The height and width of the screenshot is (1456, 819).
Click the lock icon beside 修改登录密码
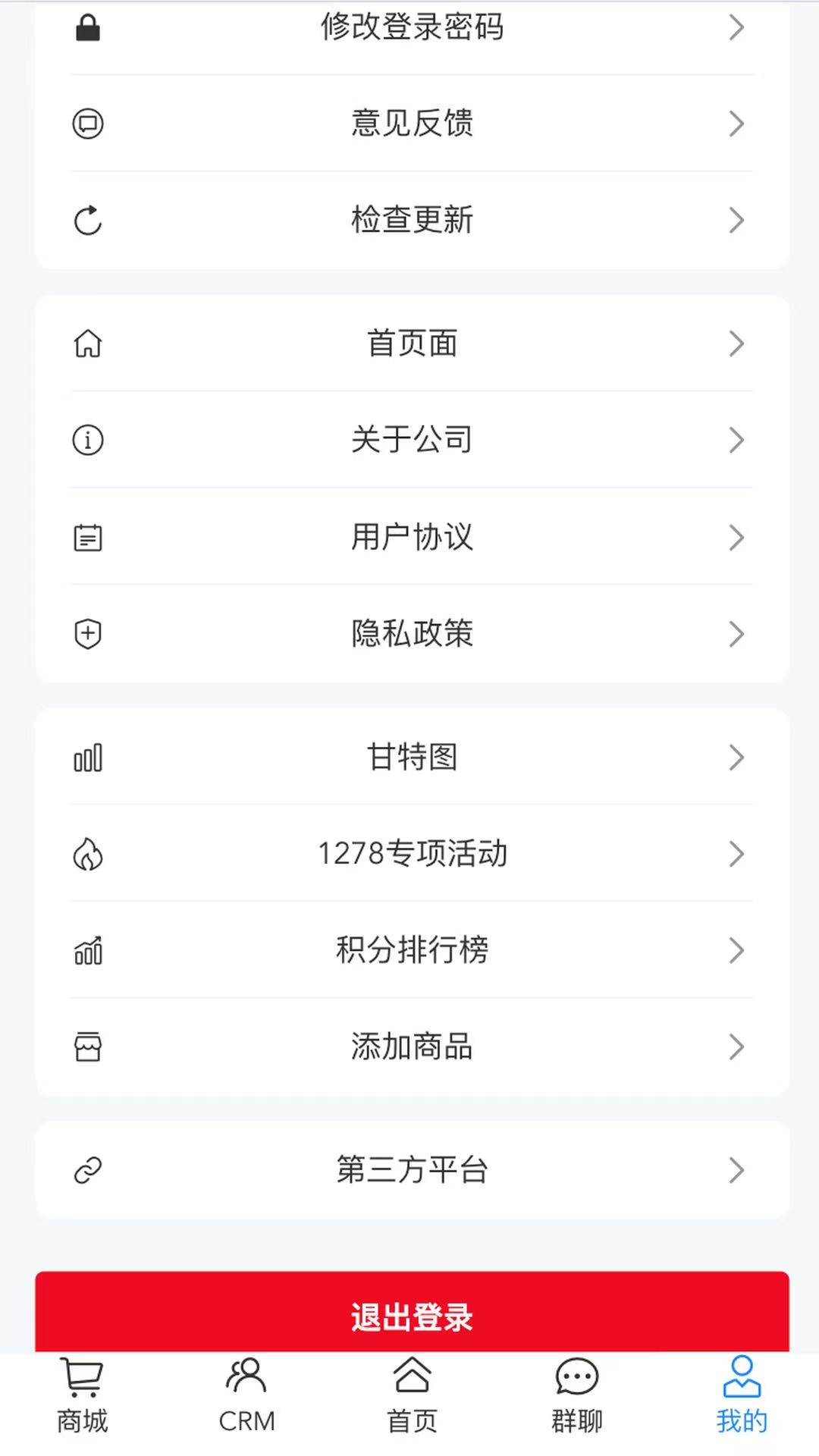87,27
